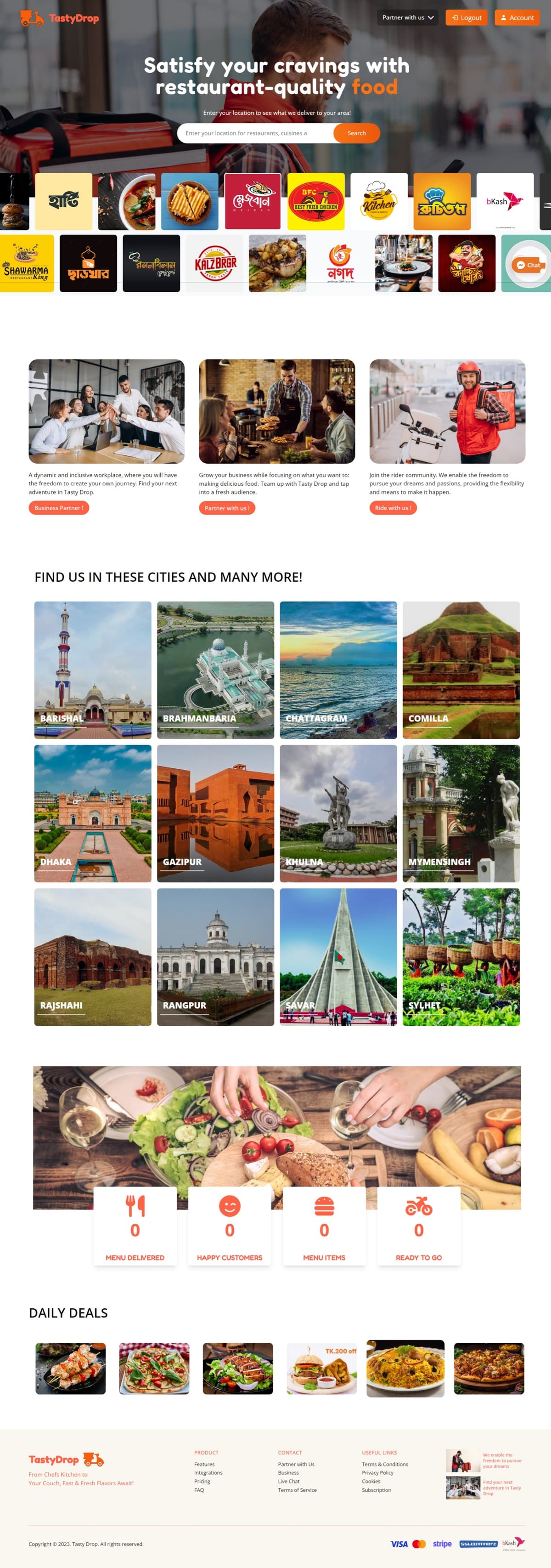
Task: Expand the Partner with us dropdown
Action: tap(407, 17)
